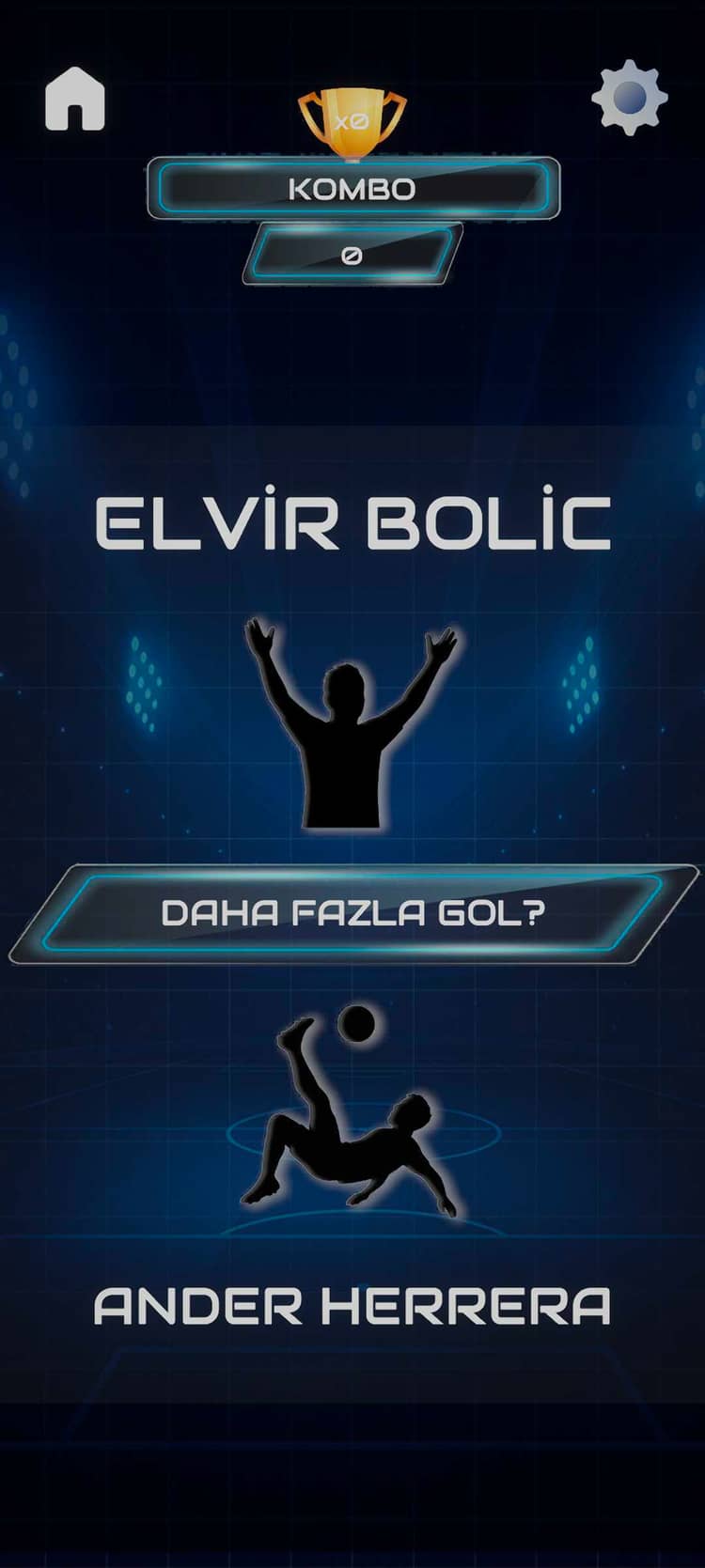Go to the home screen icon
The image size is (705, 1568).
(x=74, y=99)
